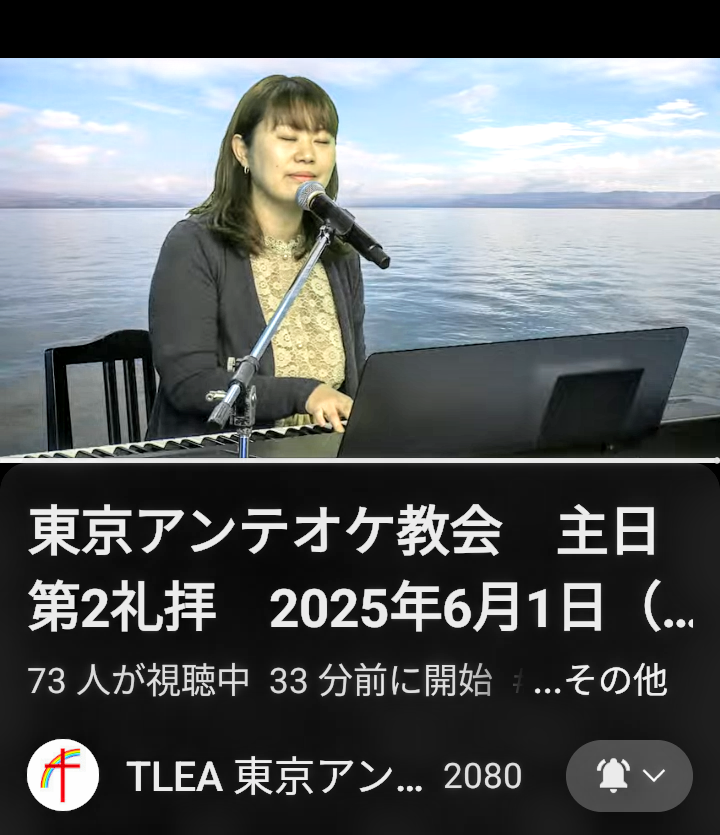Viewport: 720px width, 835px height.
Task: Open the TLEA channel avatar
Action: point(62,775)
